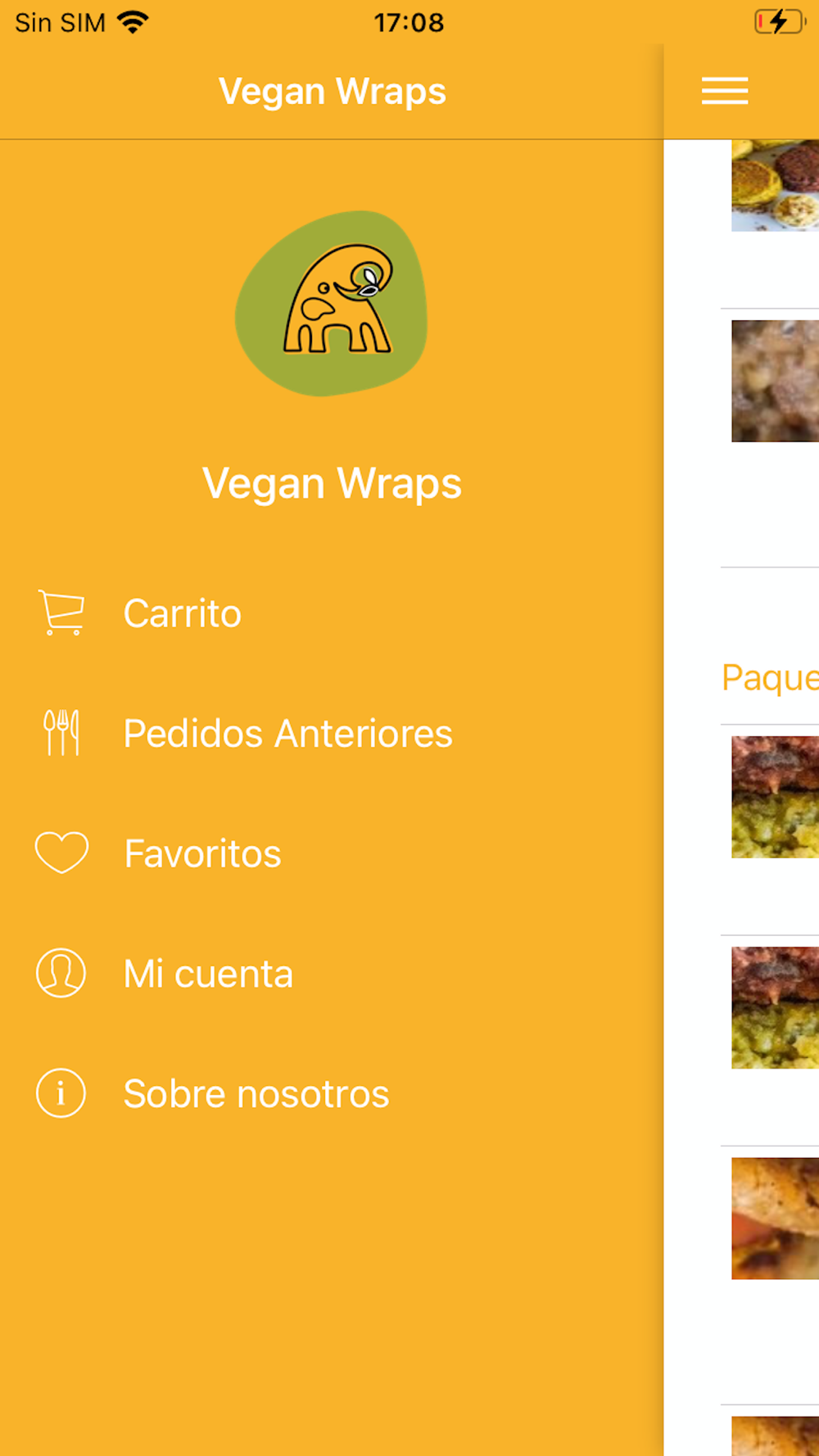
Task: Open Carrito from the drawer
Action: pos(182,613)
